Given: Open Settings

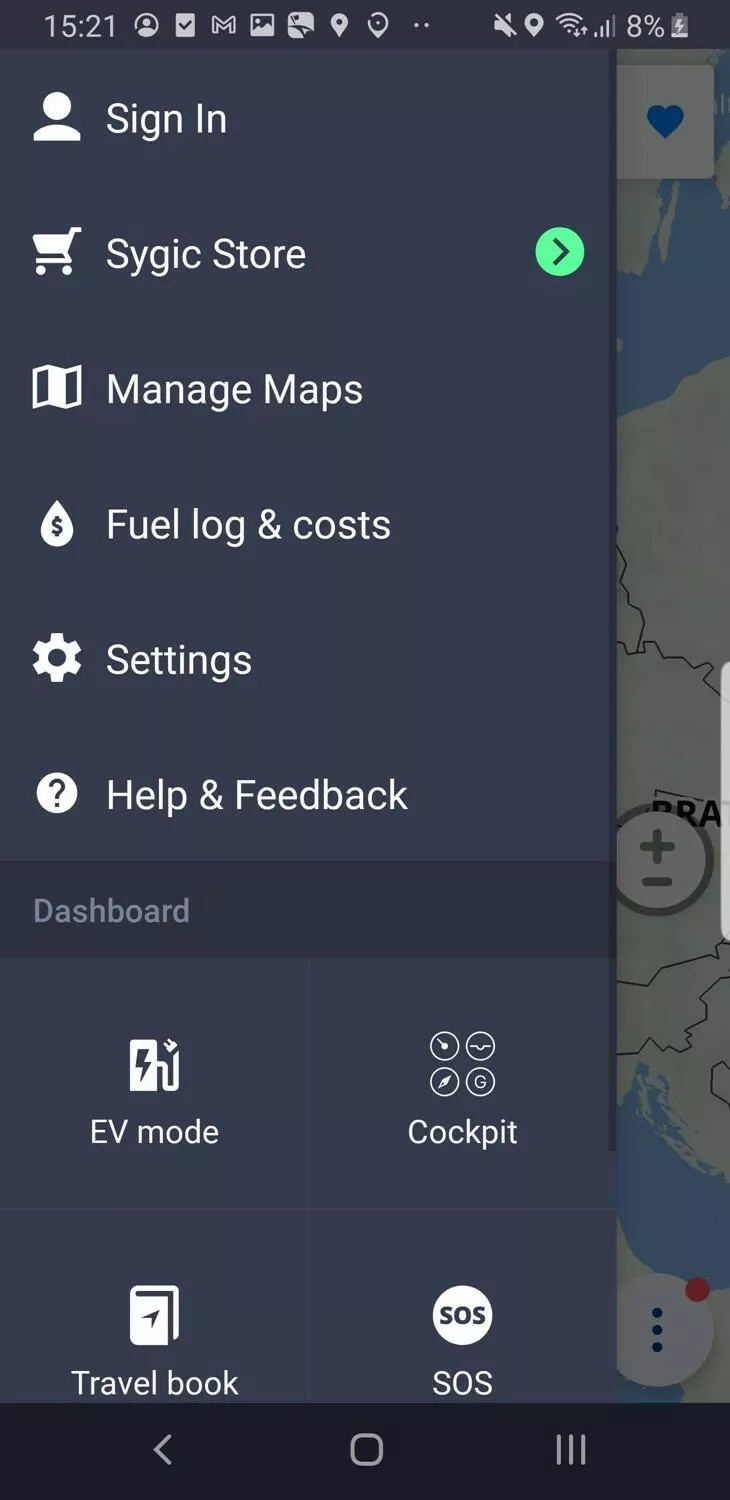Looking at the screenshot, I should 308,659.
